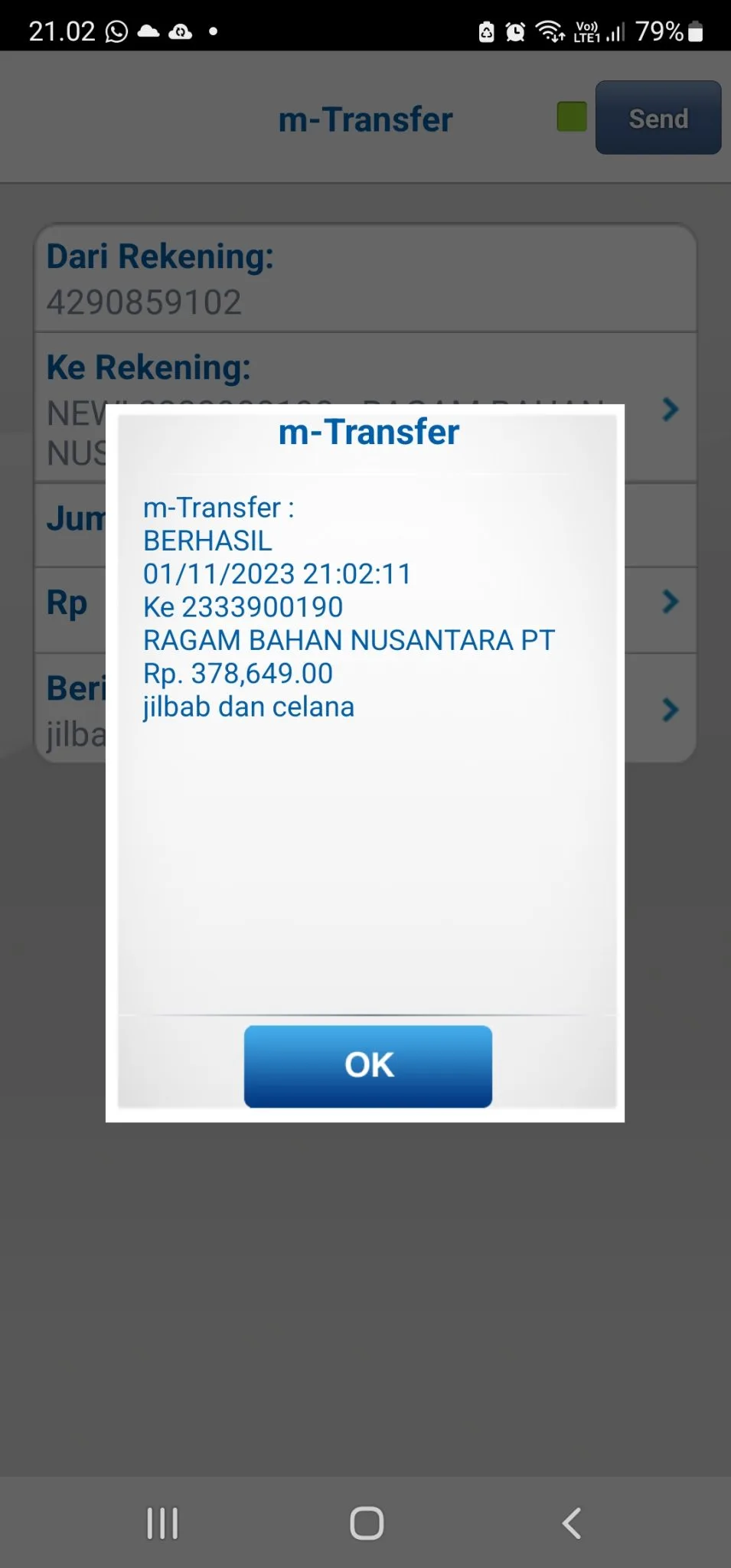Open the Rp amount row arrow
This screenshot has width=731, height=1568.
click(x=671, y=602)
